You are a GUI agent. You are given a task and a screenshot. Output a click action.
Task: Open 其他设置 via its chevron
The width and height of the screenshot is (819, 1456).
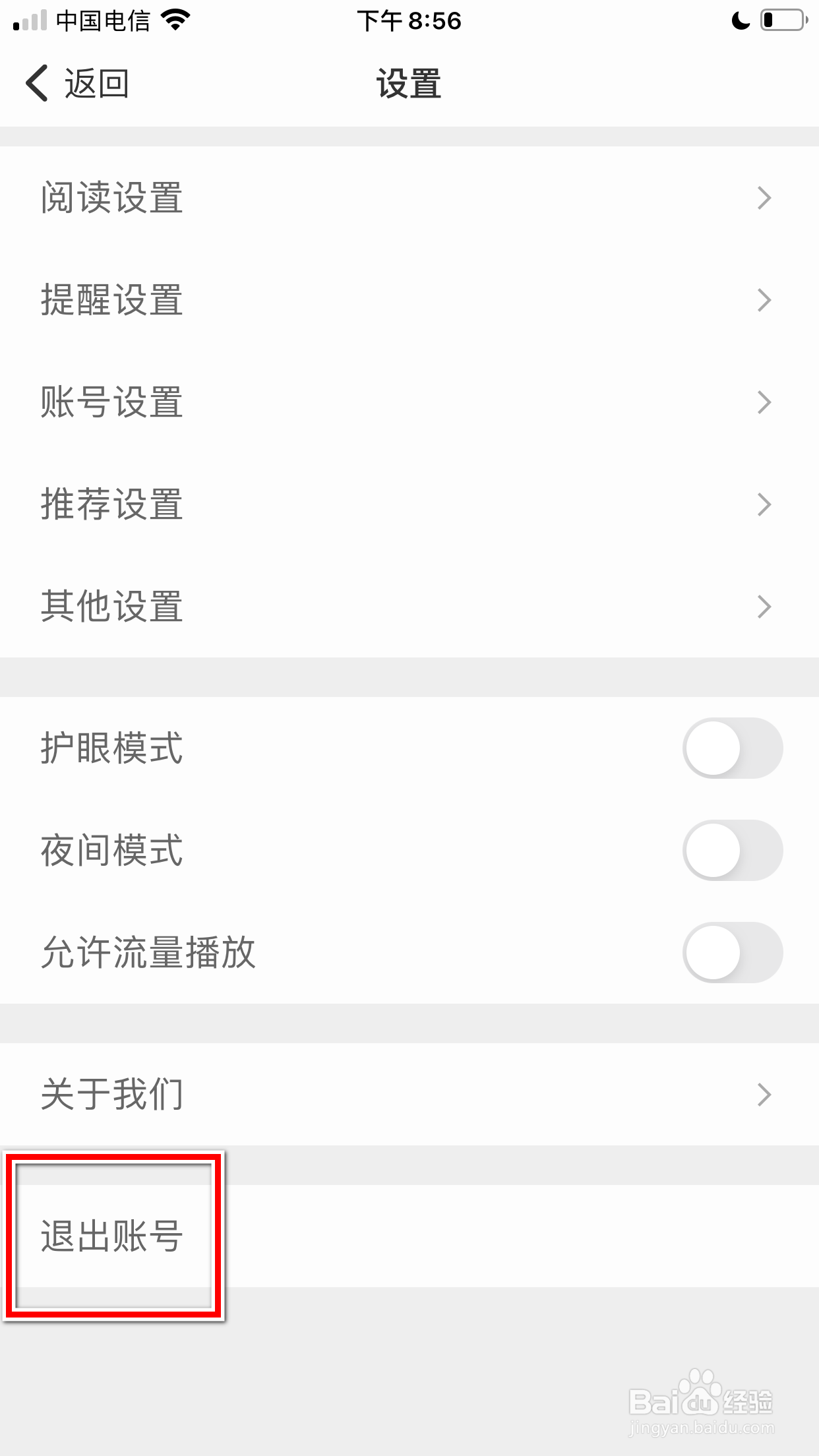coord(764,606)
